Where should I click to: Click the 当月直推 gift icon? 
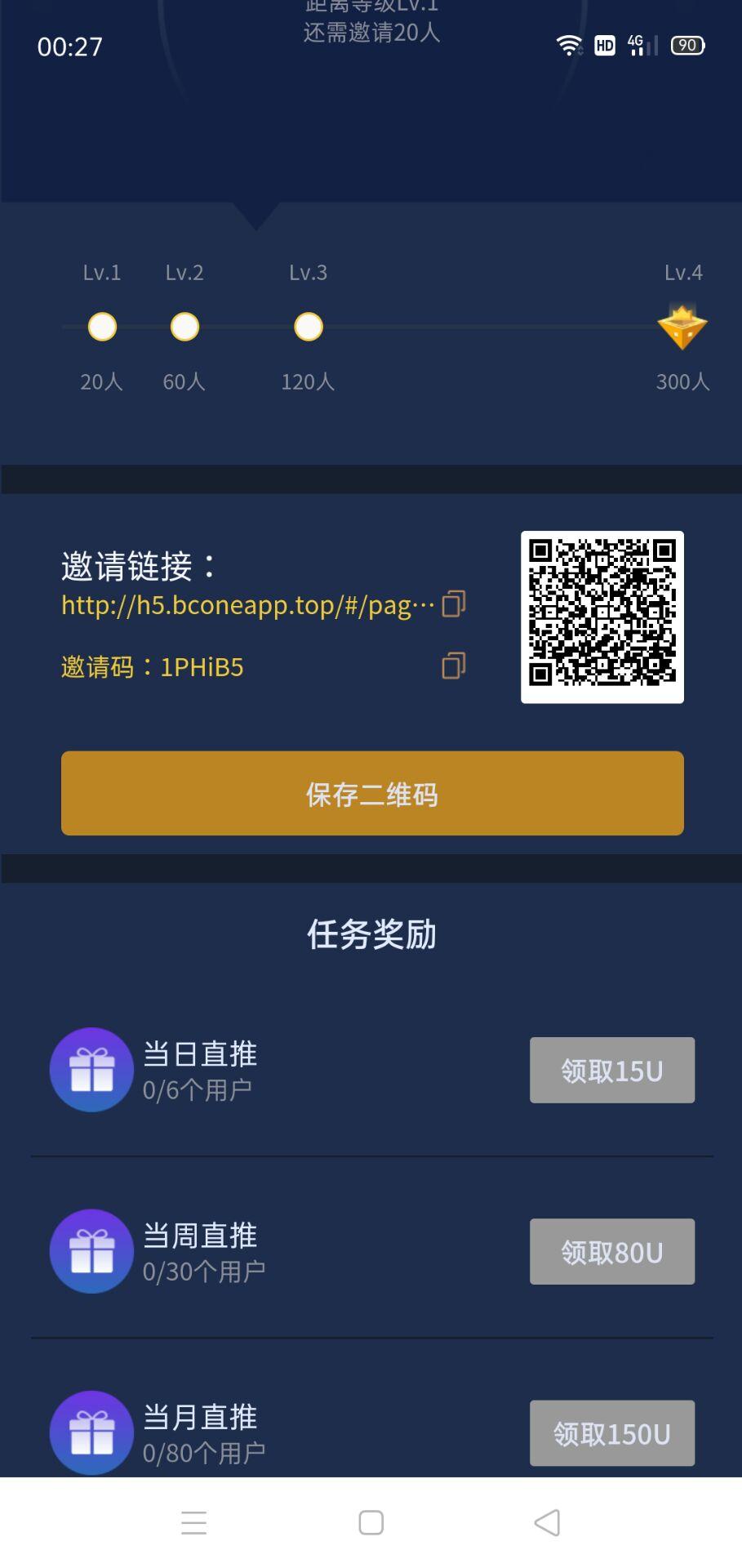point(91,1432)
